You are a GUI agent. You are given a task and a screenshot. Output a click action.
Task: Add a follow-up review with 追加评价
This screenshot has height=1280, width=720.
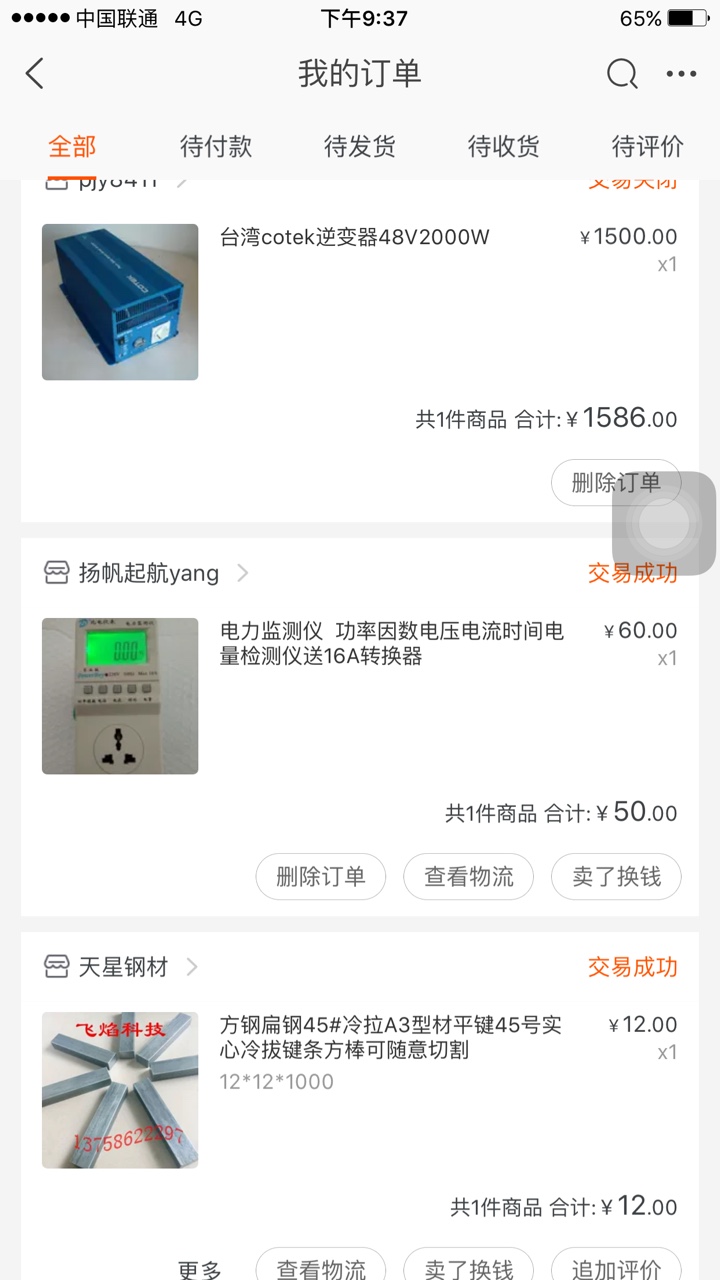pos(616,1266)
